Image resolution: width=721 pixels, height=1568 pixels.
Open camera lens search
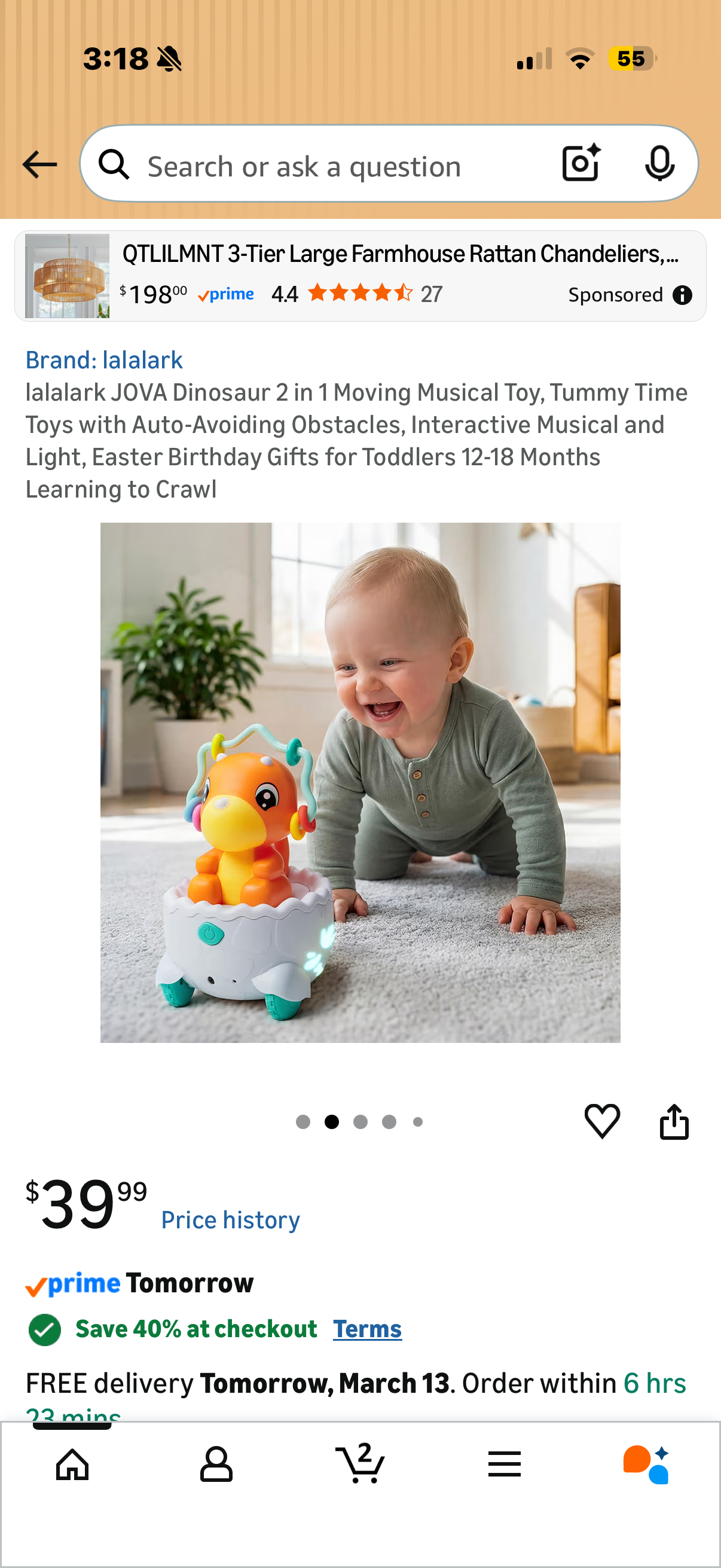pyautogui.click(x=581, y=163)
